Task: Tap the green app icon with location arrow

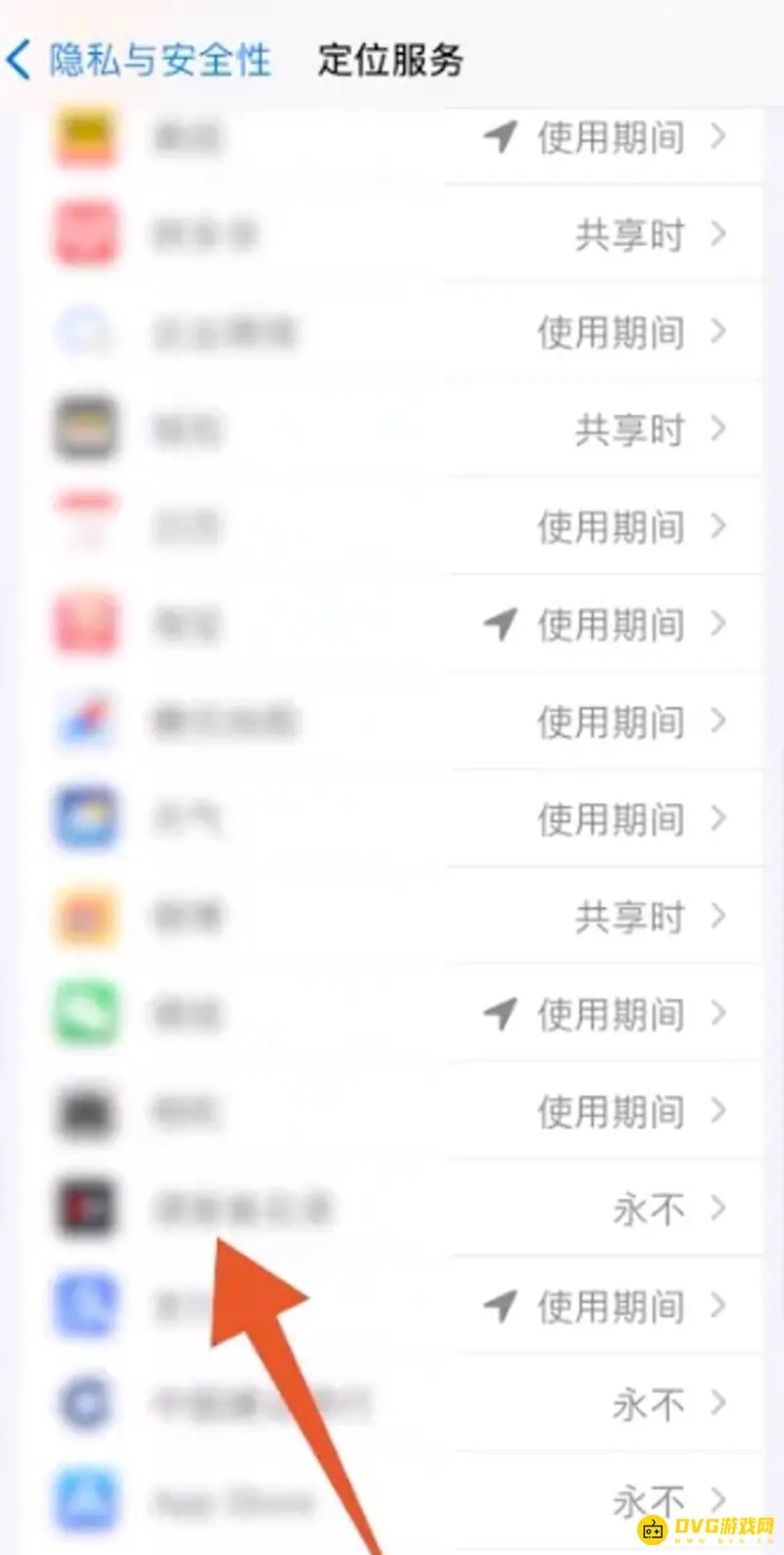Action: 85,1014
